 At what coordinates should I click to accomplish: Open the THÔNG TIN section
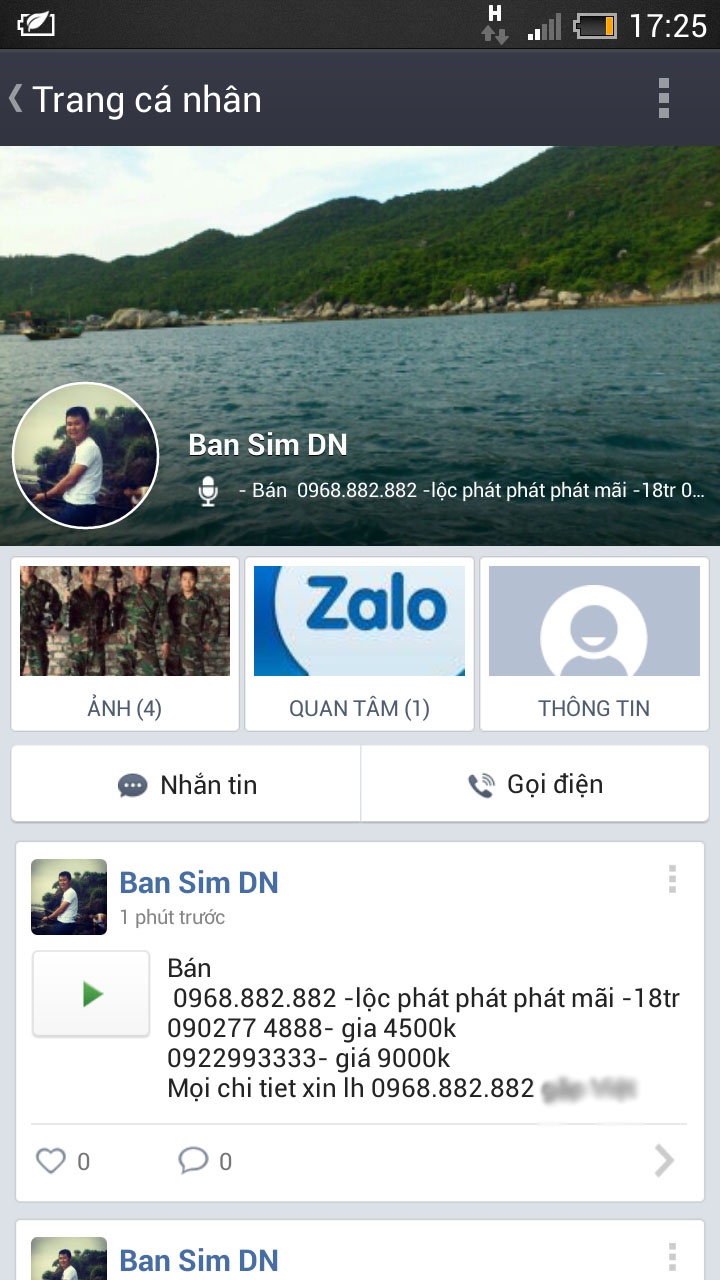[x=593, y=707]
